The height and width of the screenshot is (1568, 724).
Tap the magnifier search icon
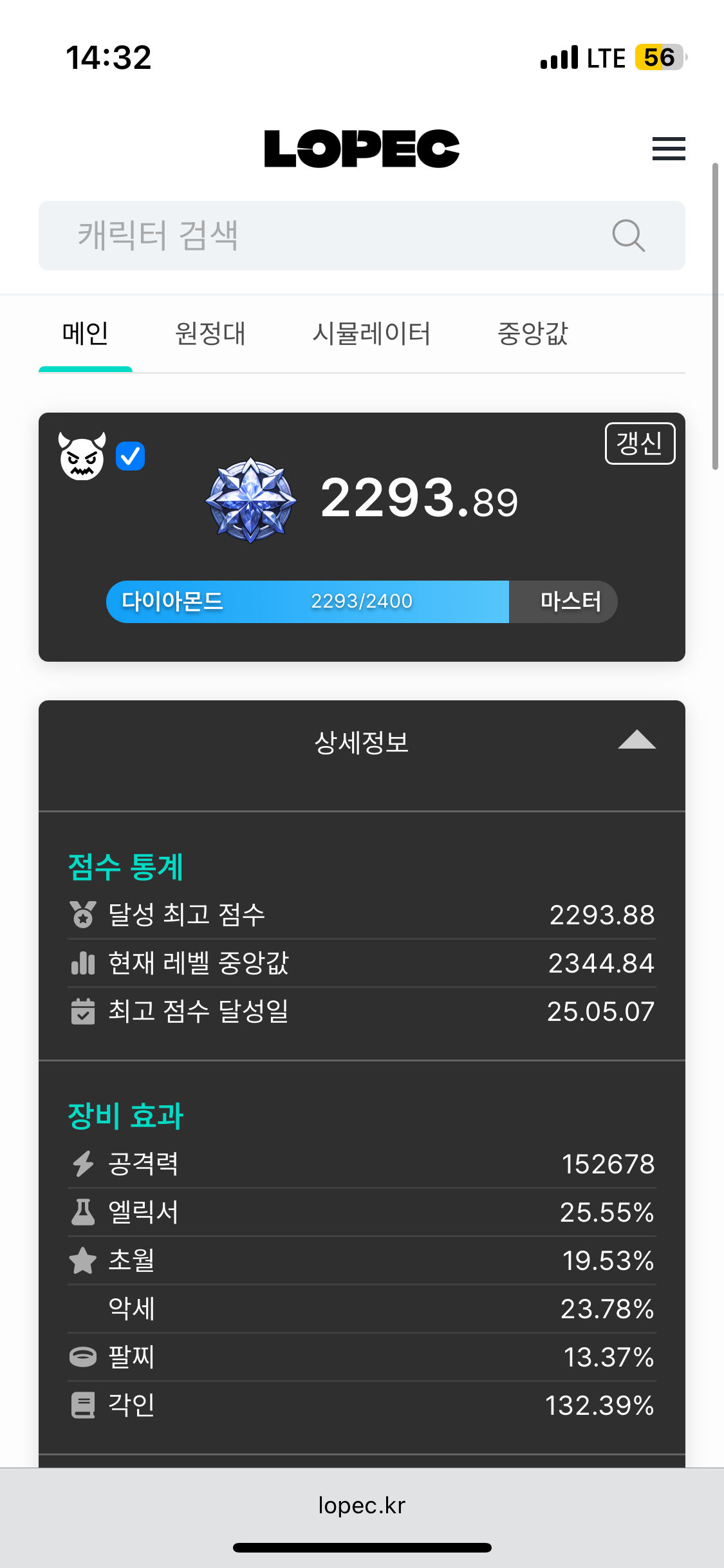[628, 236]
